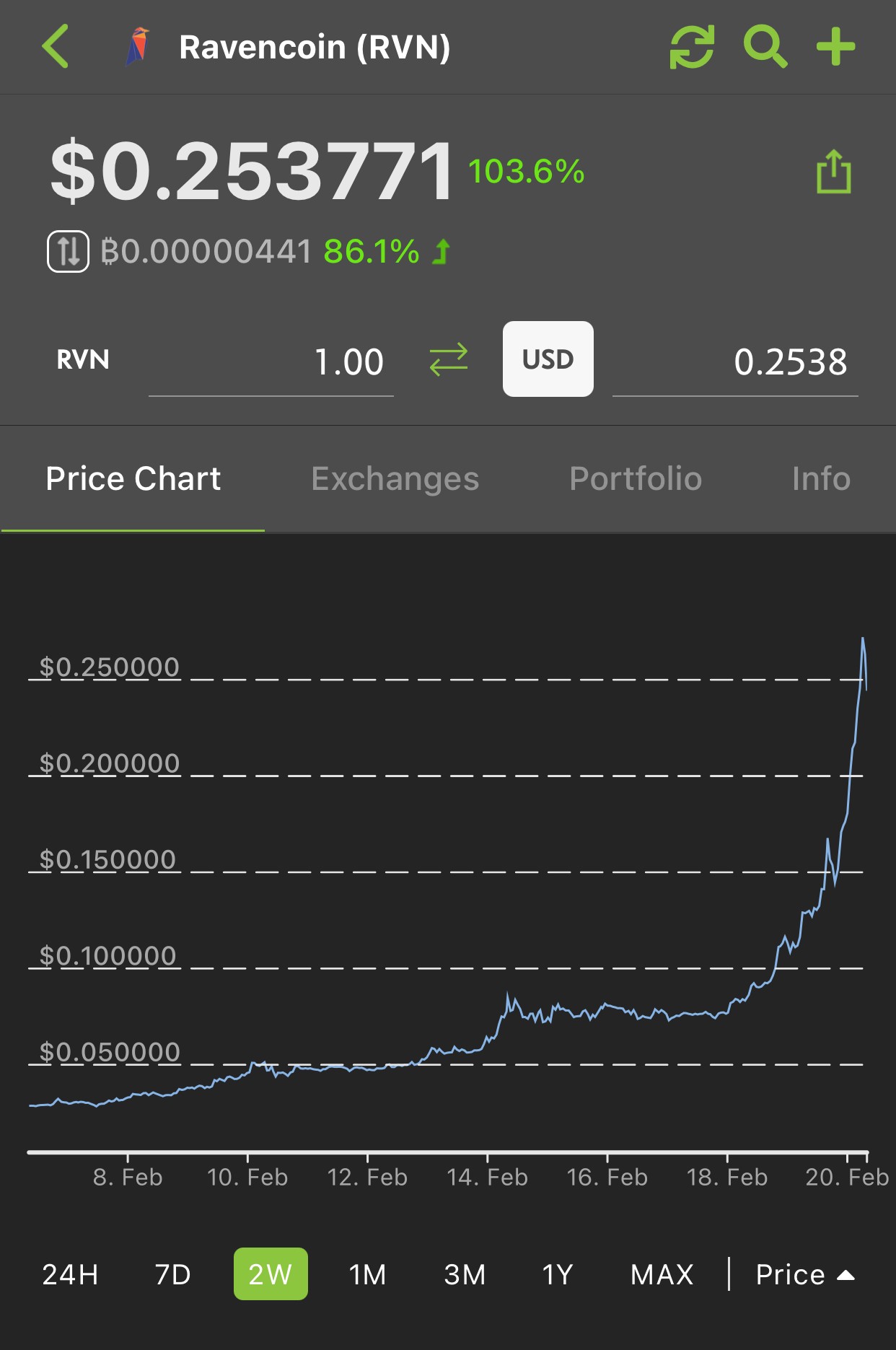Screen dimensions: 896x1350
Task: Open the Info tab
Action: click(x=821, y=478)
